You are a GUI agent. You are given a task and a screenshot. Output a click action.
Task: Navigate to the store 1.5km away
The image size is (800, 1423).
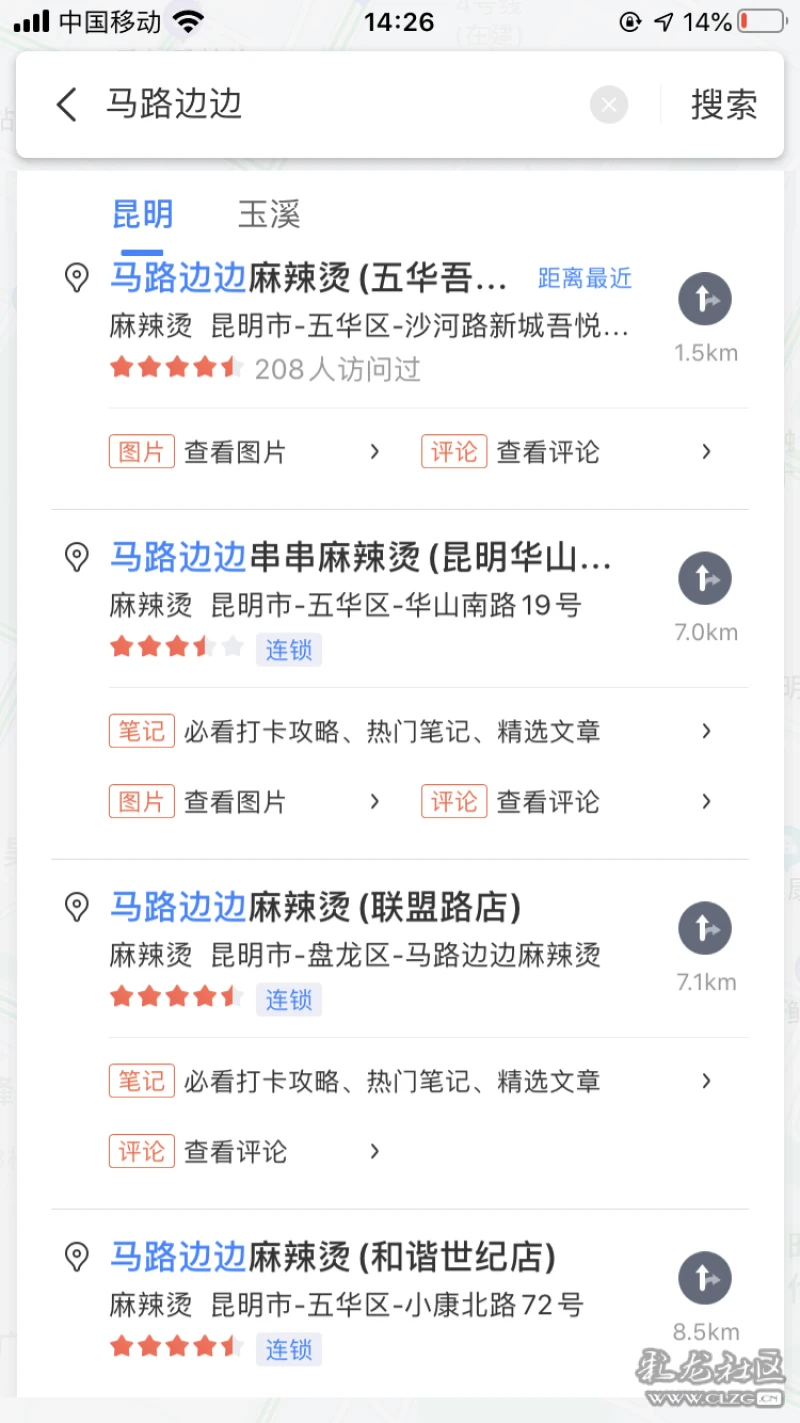tap(705, 299)
